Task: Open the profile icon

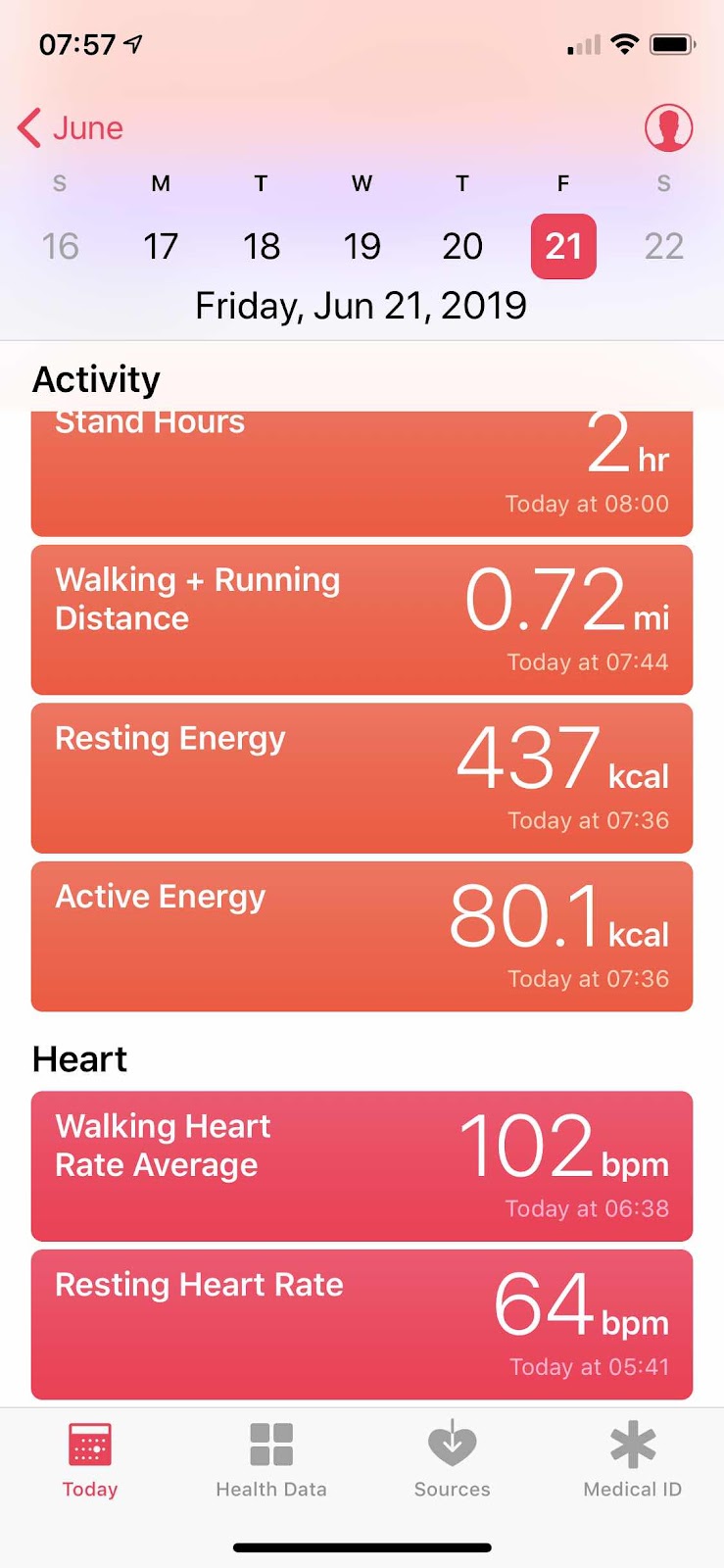Action: tap(668, 127)
